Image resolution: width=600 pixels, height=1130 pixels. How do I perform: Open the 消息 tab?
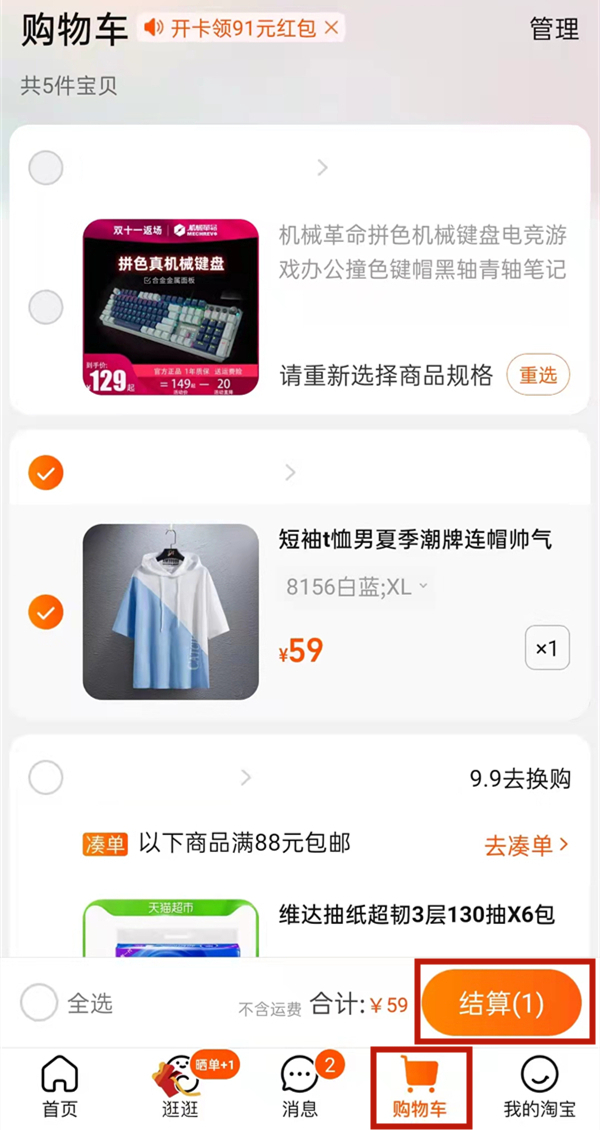(x=299, y=1087)
